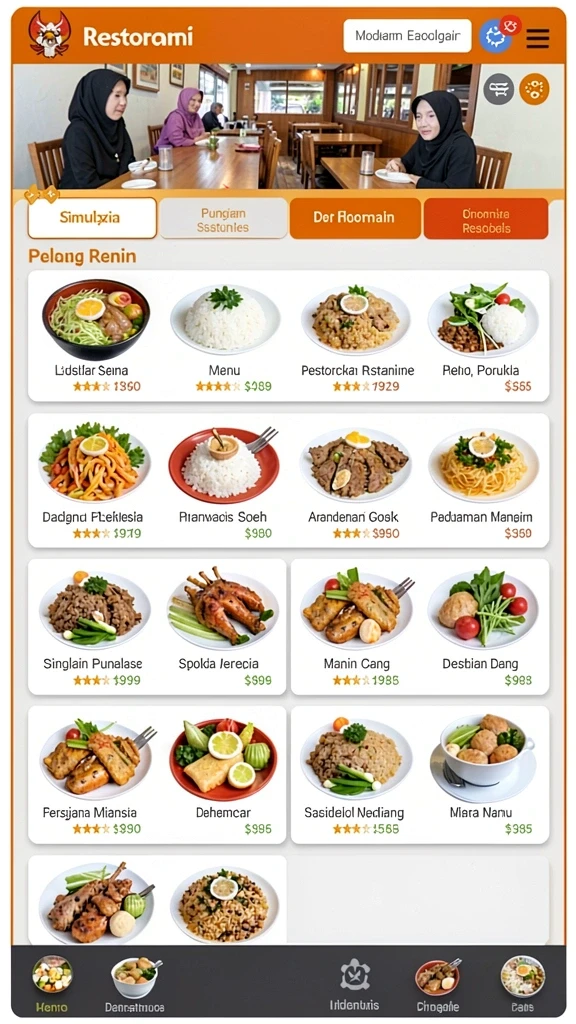The width and height of the screenshot is (576, 1024).
Task: Select the Pungiam Ssstonies tab
Action: pos(223,220)
